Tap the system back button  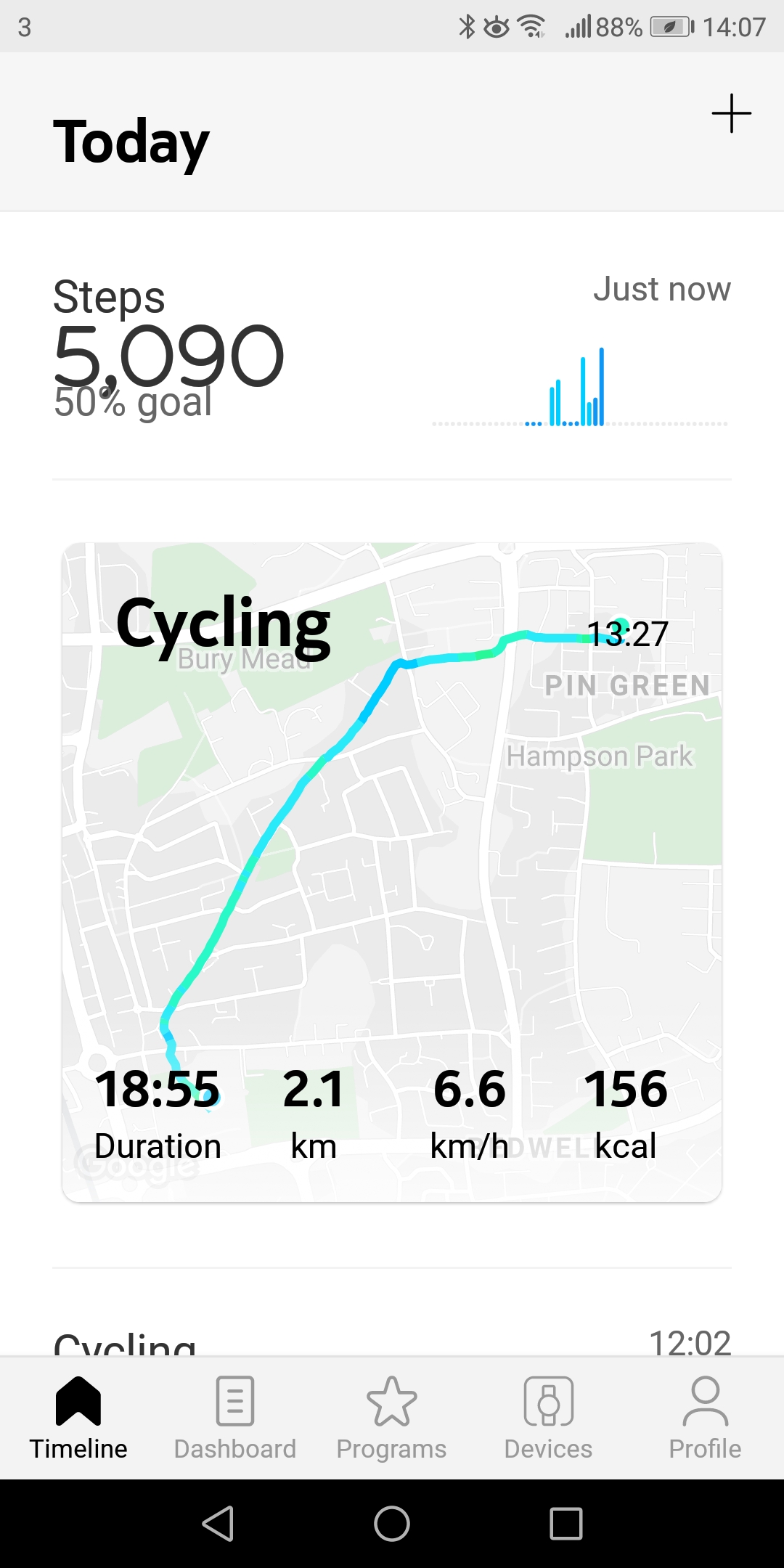(218, 1523)
